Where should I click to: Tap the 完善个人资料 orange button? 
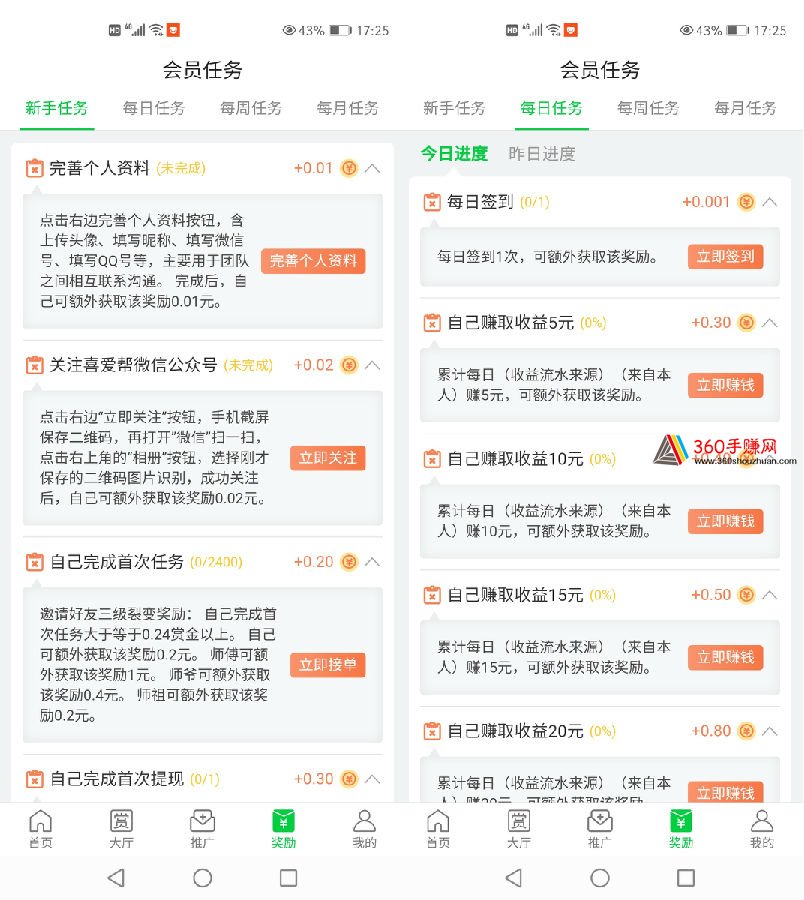(x=313, y=260)
